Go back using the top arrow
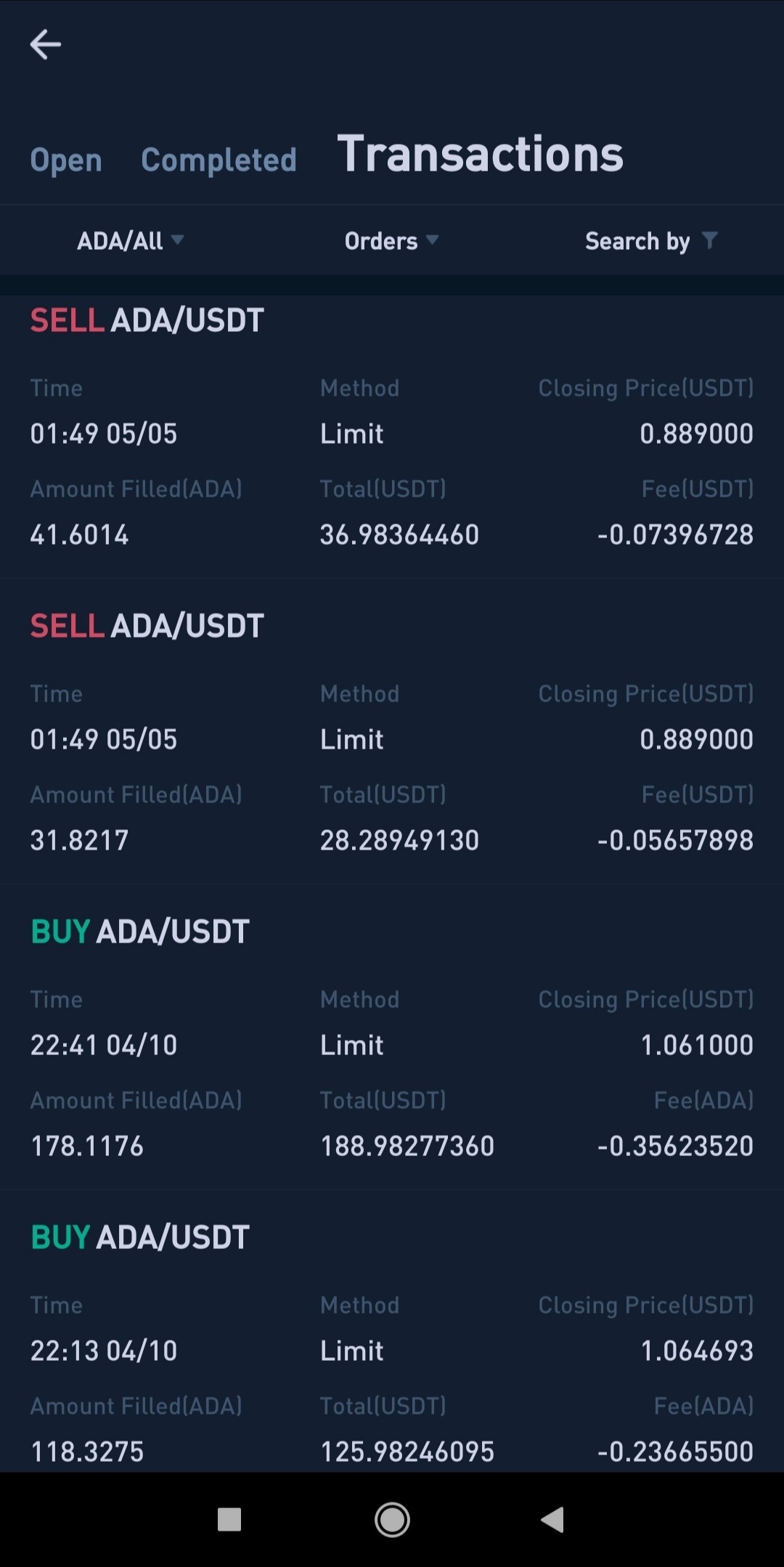The height and width of the screenshot is (1567, 784). pyautogui.click(x=45, y=45)
